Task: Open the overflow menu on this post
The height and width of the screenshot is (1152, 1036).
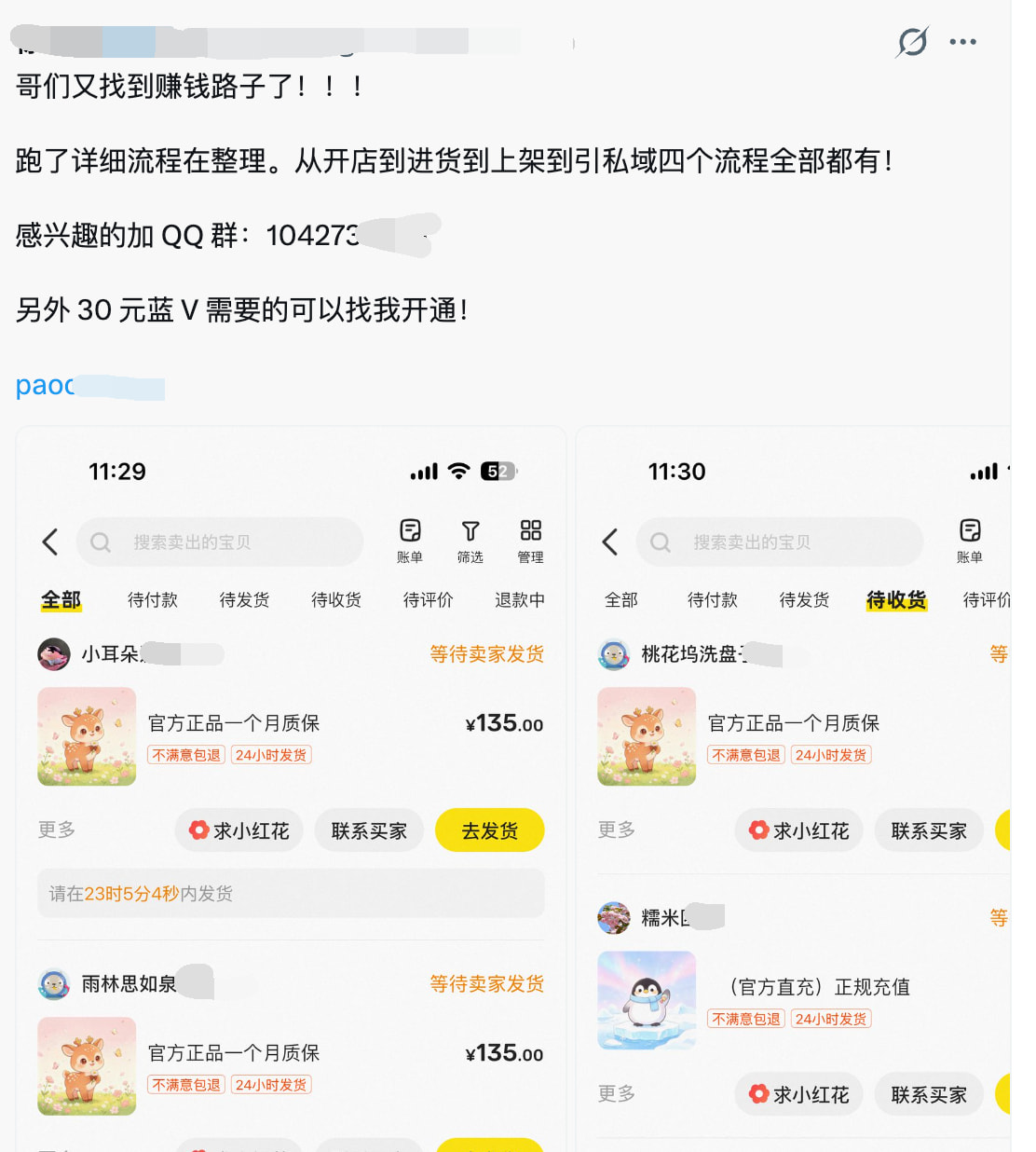Action: coord(962,42)
